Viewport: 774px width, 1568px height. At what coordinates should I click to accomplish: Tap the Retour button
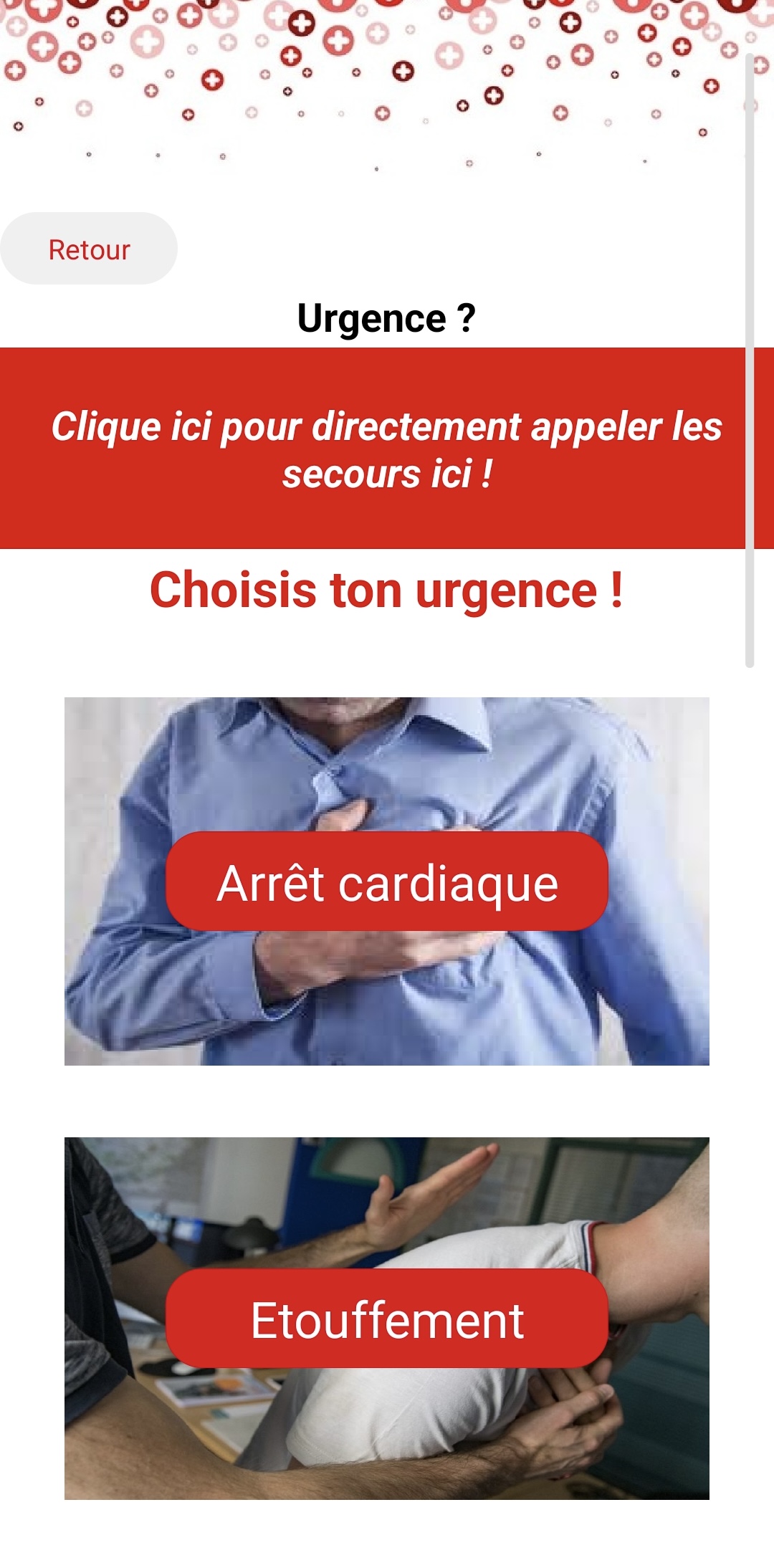(89, 249)
